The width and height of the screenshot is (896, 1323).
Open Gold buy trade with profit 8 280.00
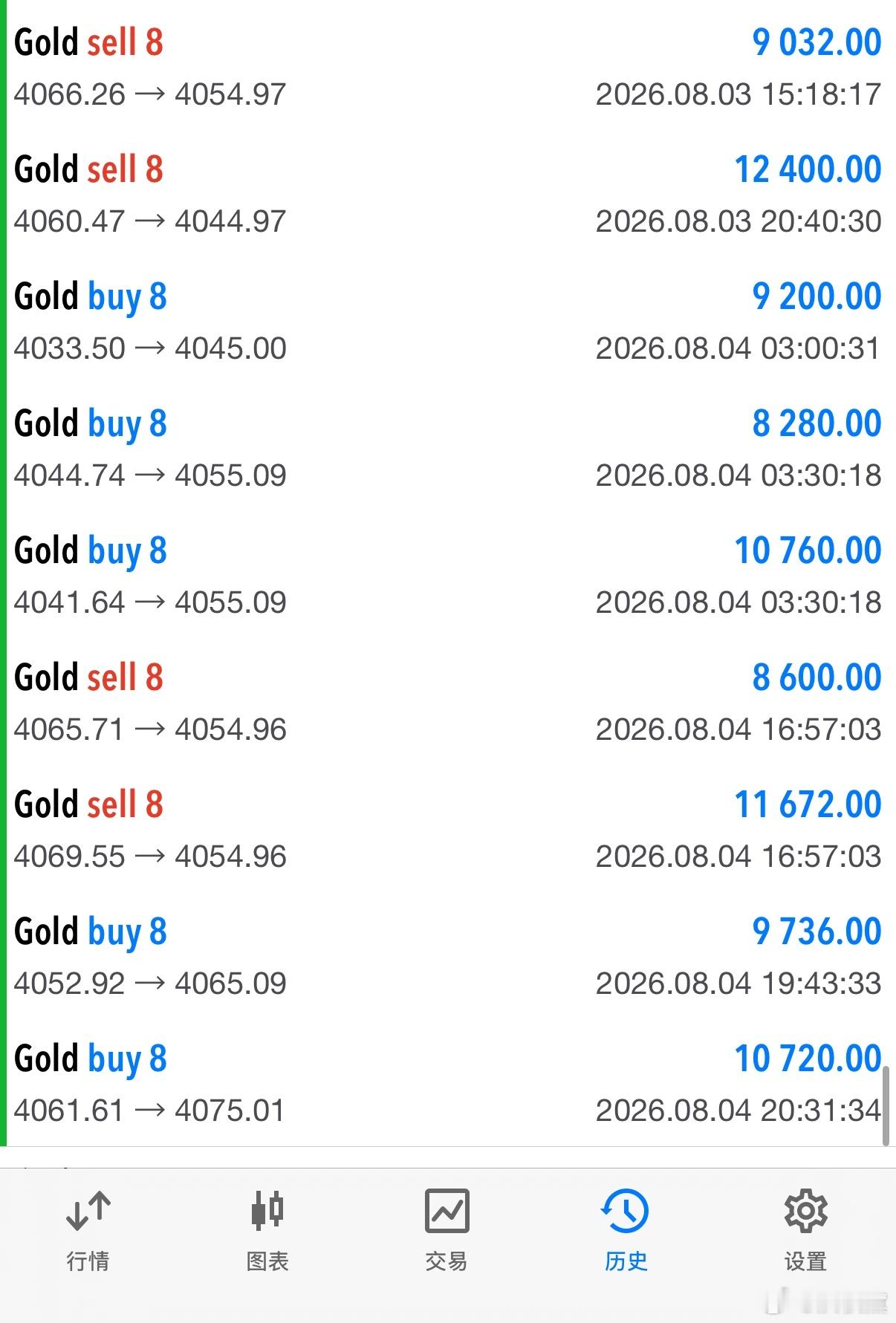pyautogui.click(x=448, y=449)
